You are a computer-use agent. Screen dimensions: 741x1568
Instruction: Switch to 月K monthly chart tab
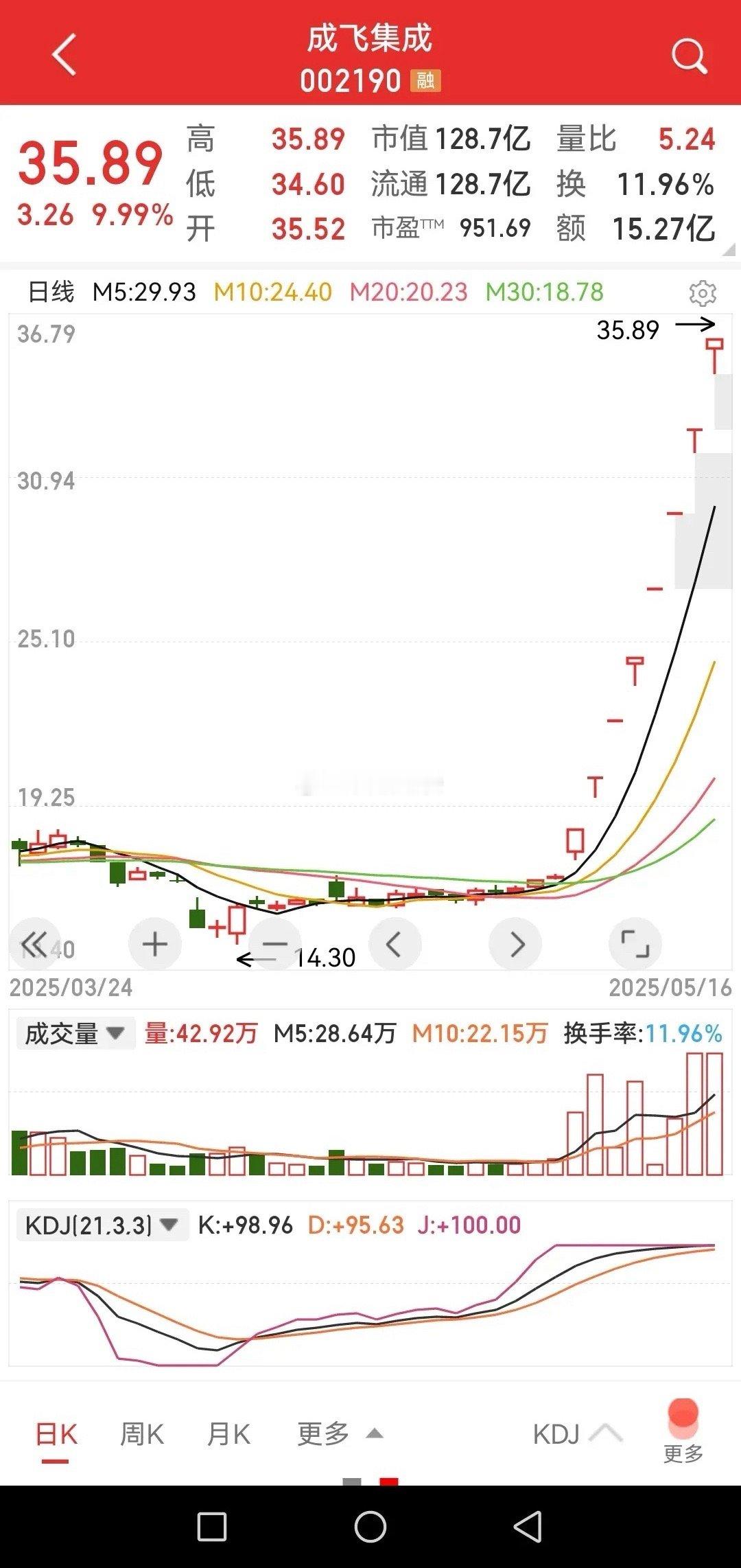pos(228,1435)
